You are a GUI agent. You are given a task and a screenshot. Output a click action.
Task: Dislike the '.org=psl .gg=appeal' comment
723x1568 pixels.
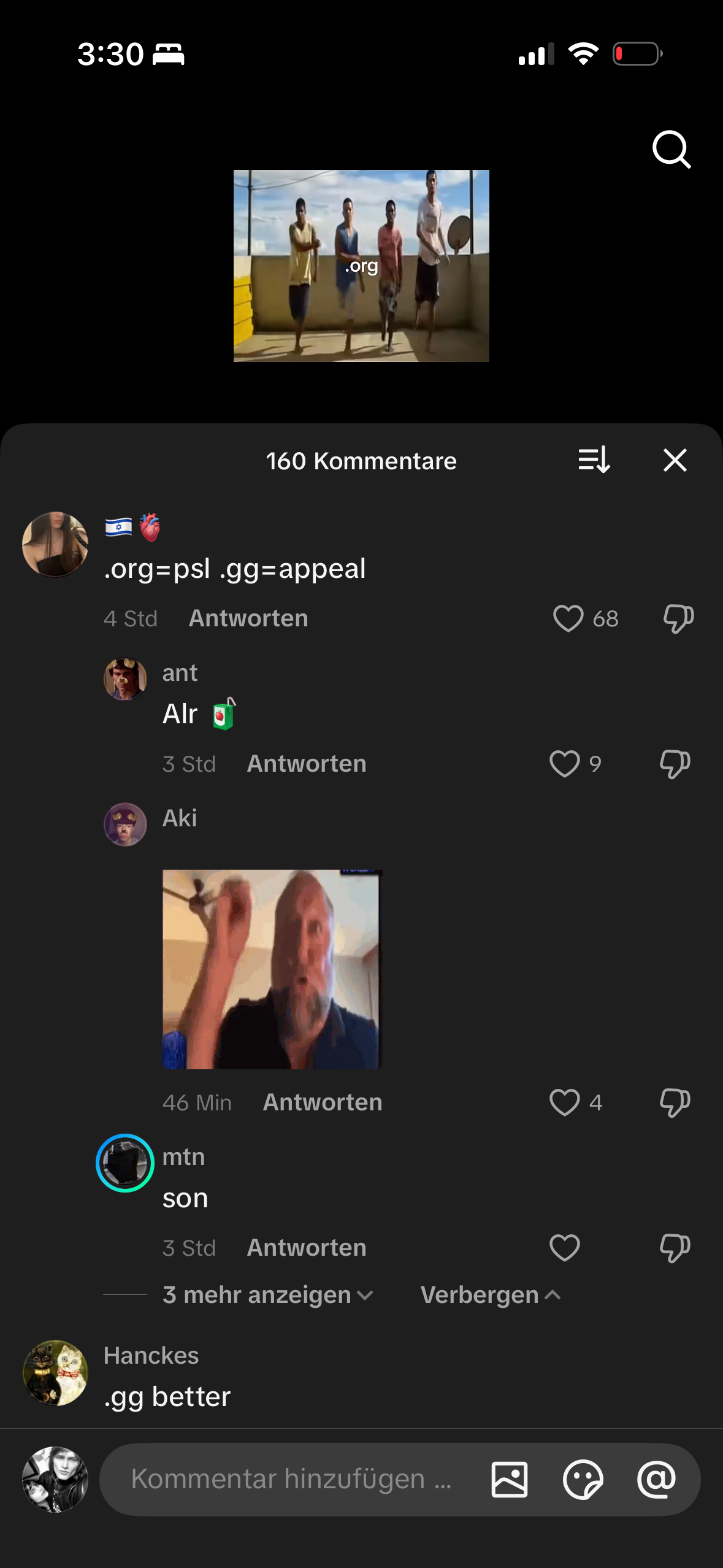click(x=678, y=618)
